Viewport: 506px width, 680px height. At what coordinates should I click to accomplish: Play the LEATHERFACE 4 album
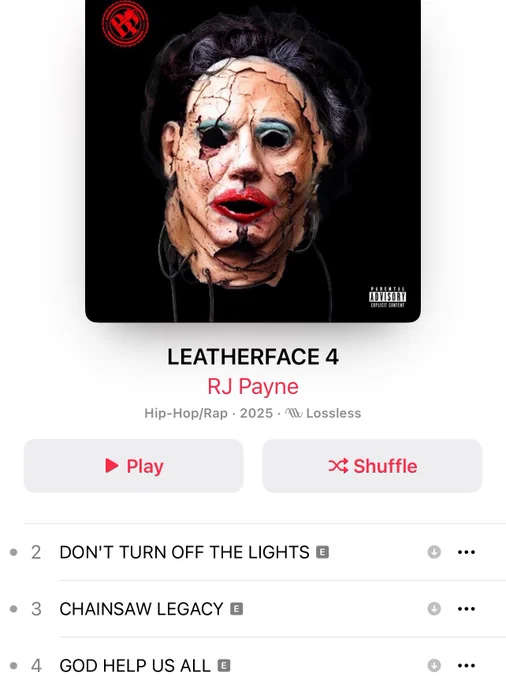(x=134, y=466)
